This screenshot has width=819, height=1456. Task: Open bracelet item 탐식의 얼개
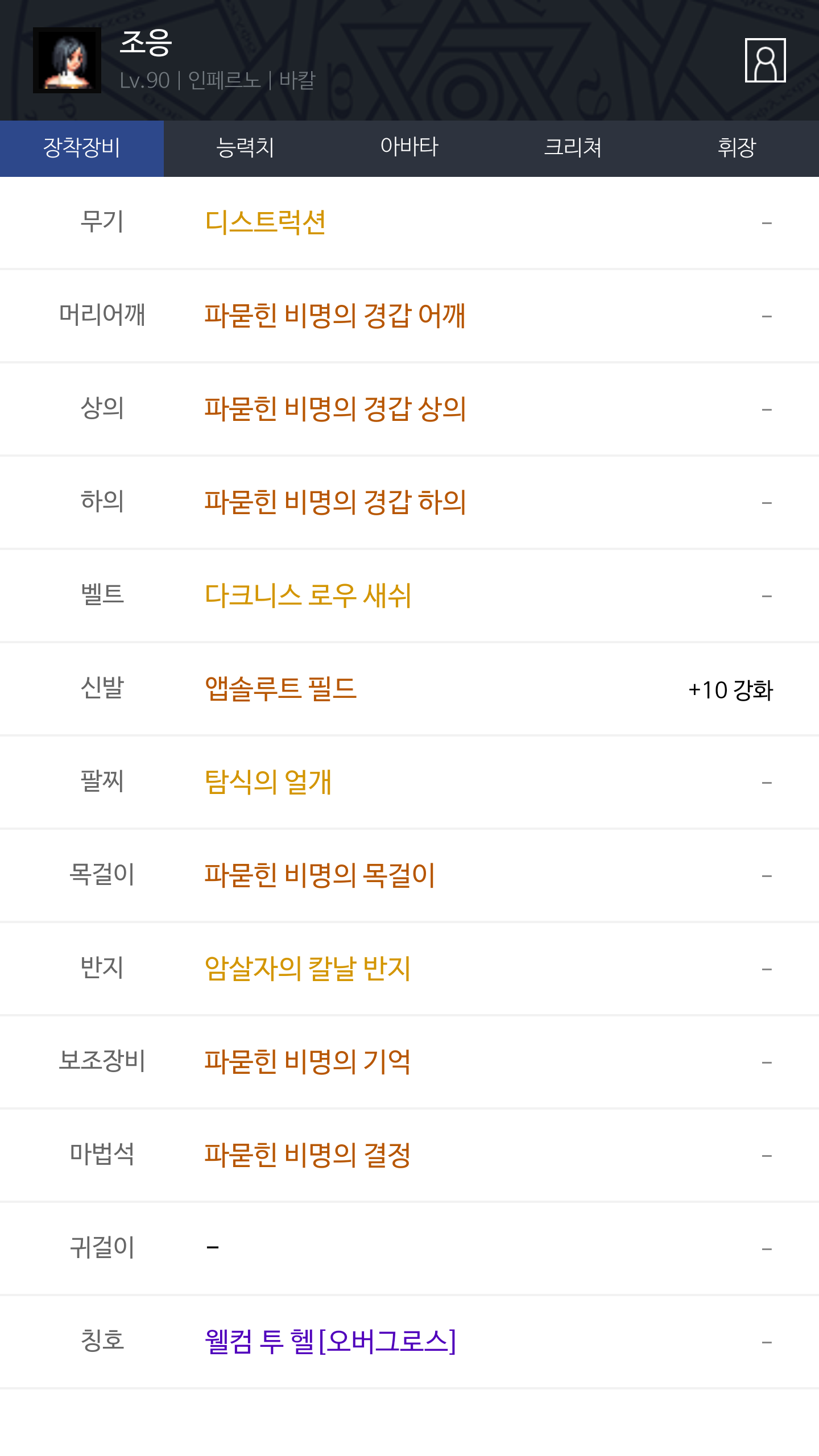(268, 782)
